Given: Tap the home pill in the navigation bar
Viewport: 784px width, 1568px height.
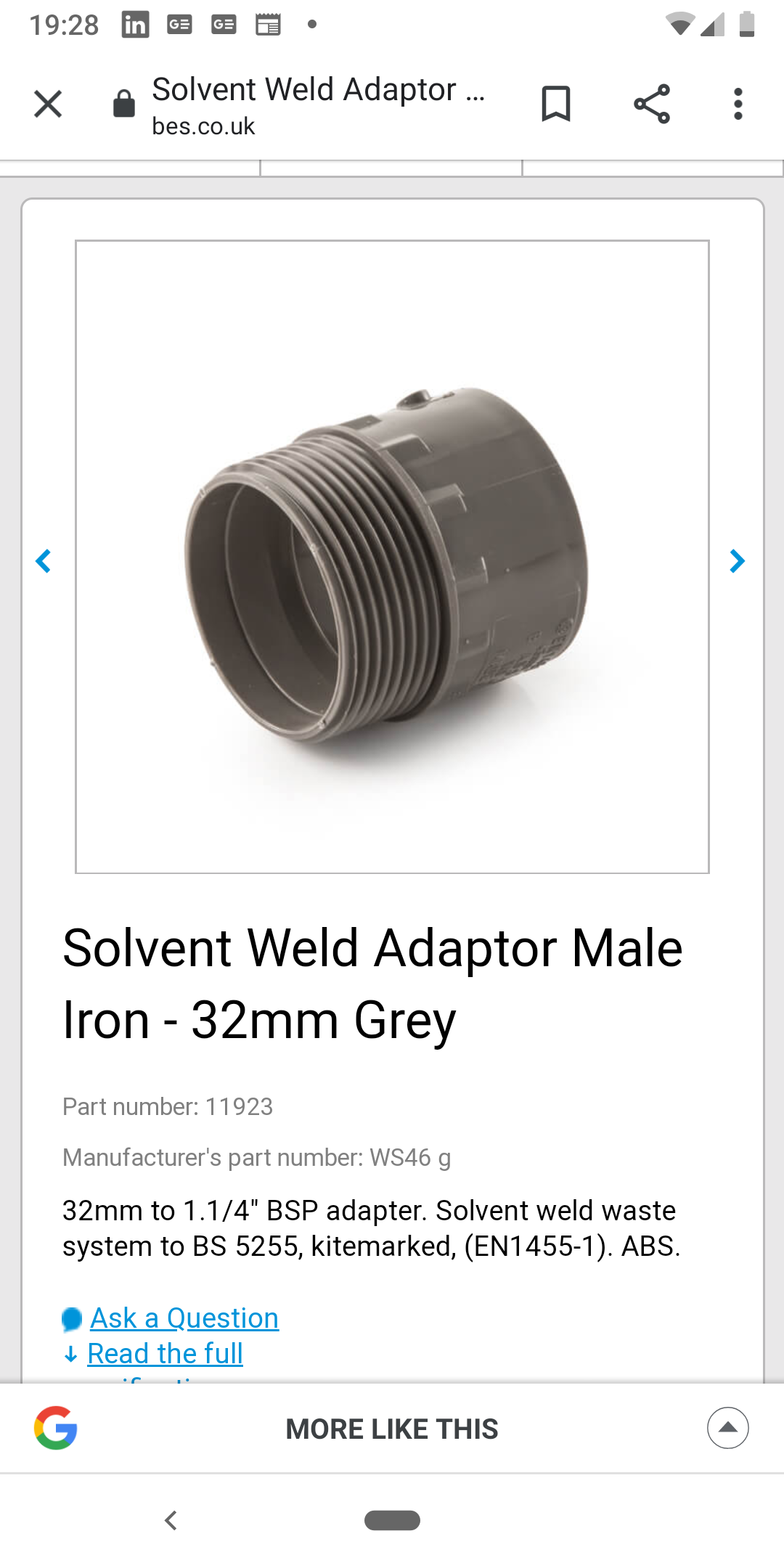Looking at the screenshot, I should click(392, 1520).
